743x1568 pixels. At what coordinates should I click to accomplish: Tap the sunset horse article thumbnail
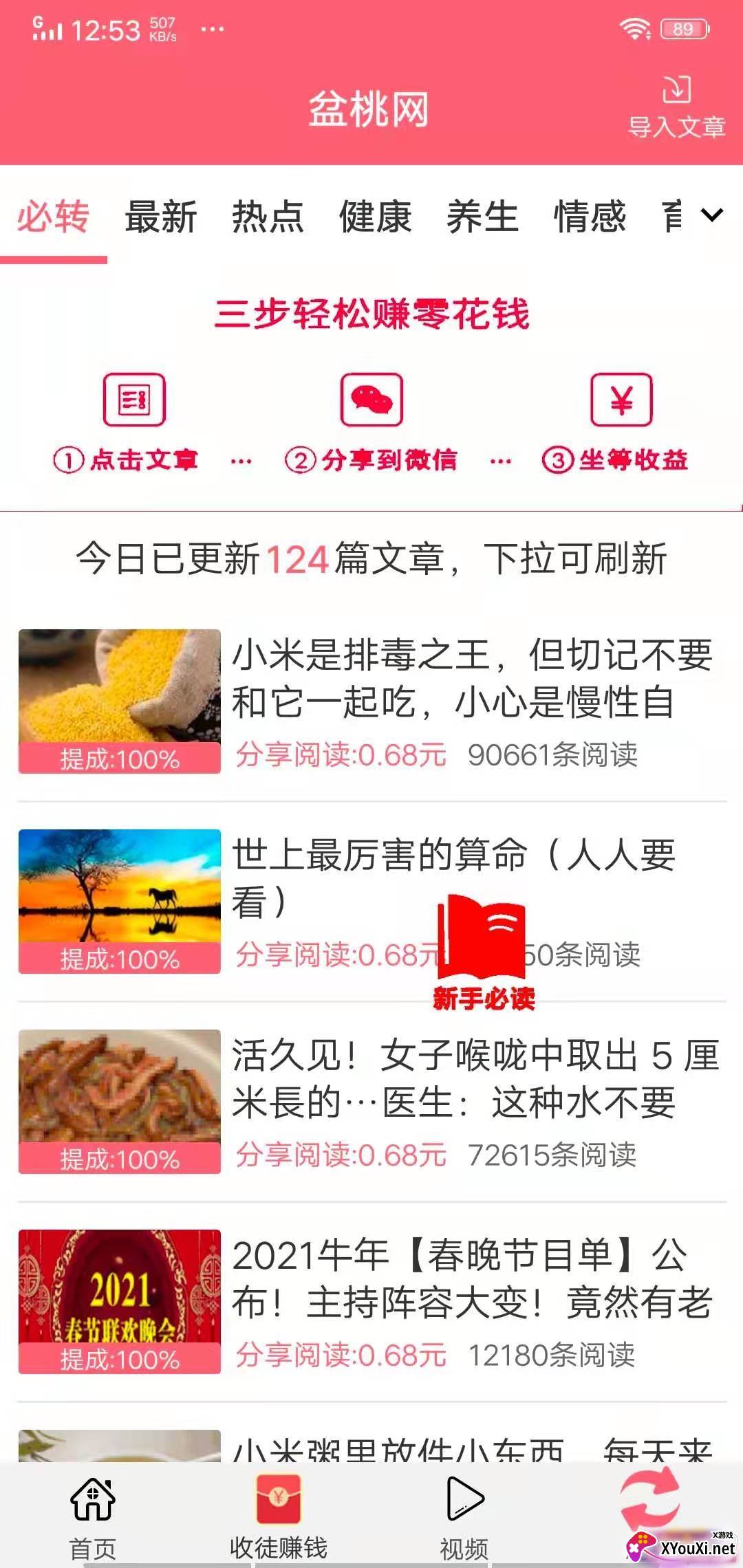118,894
